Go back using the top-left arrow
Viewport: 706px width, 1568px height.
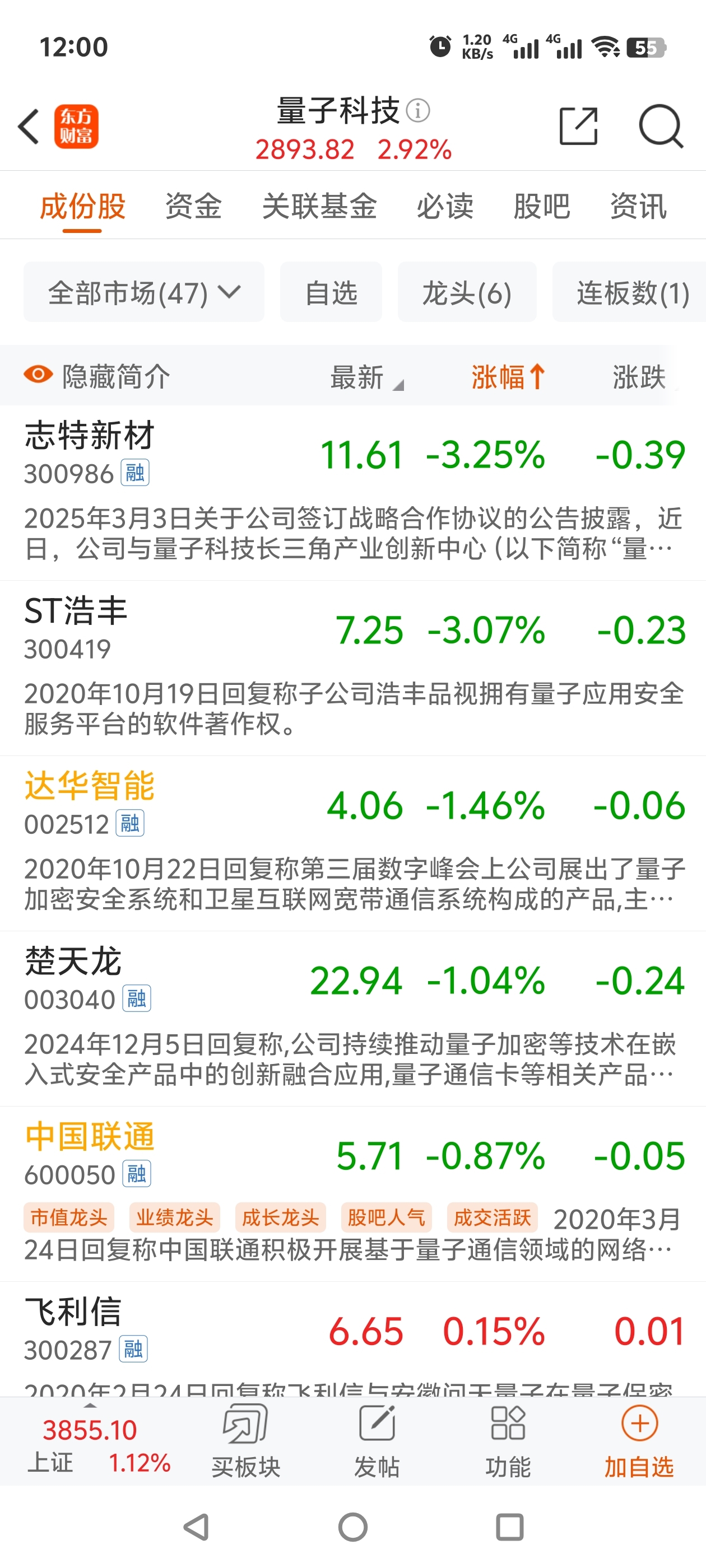click(29, 127)
